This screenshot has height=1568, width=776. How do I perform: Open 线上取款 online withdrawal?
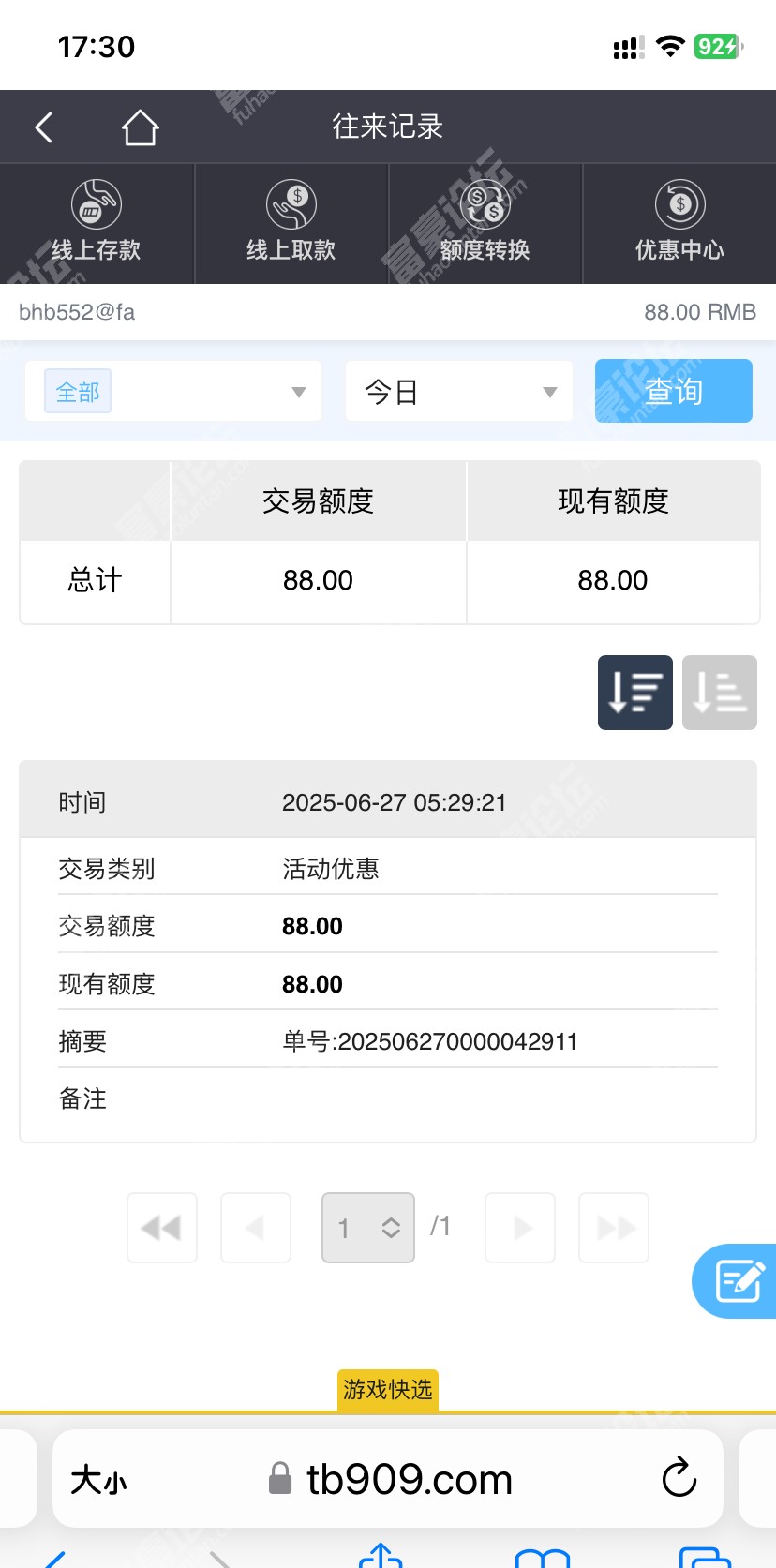(291, 222)
